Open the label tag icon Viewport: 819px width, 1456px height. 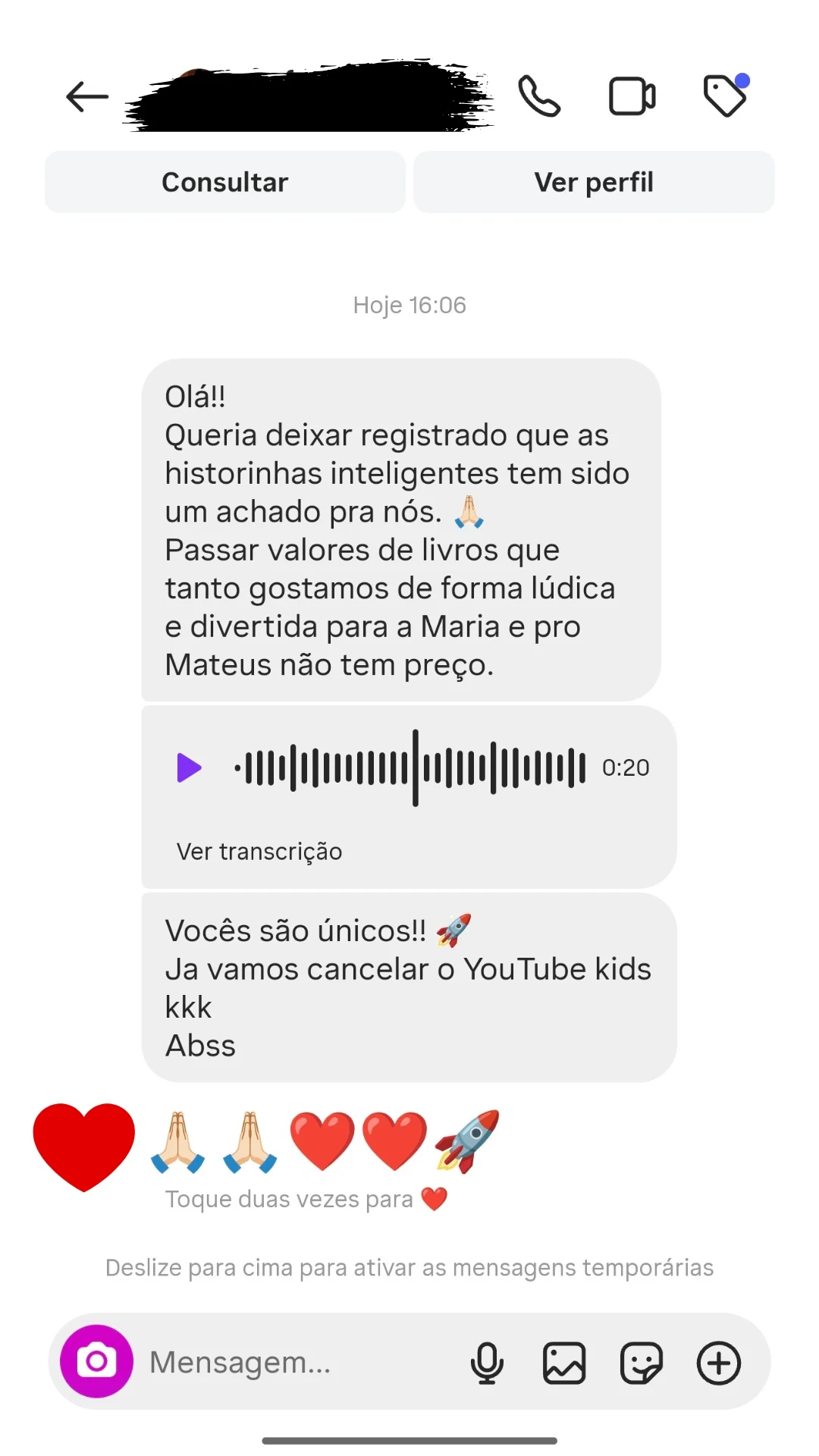point(725,96)
